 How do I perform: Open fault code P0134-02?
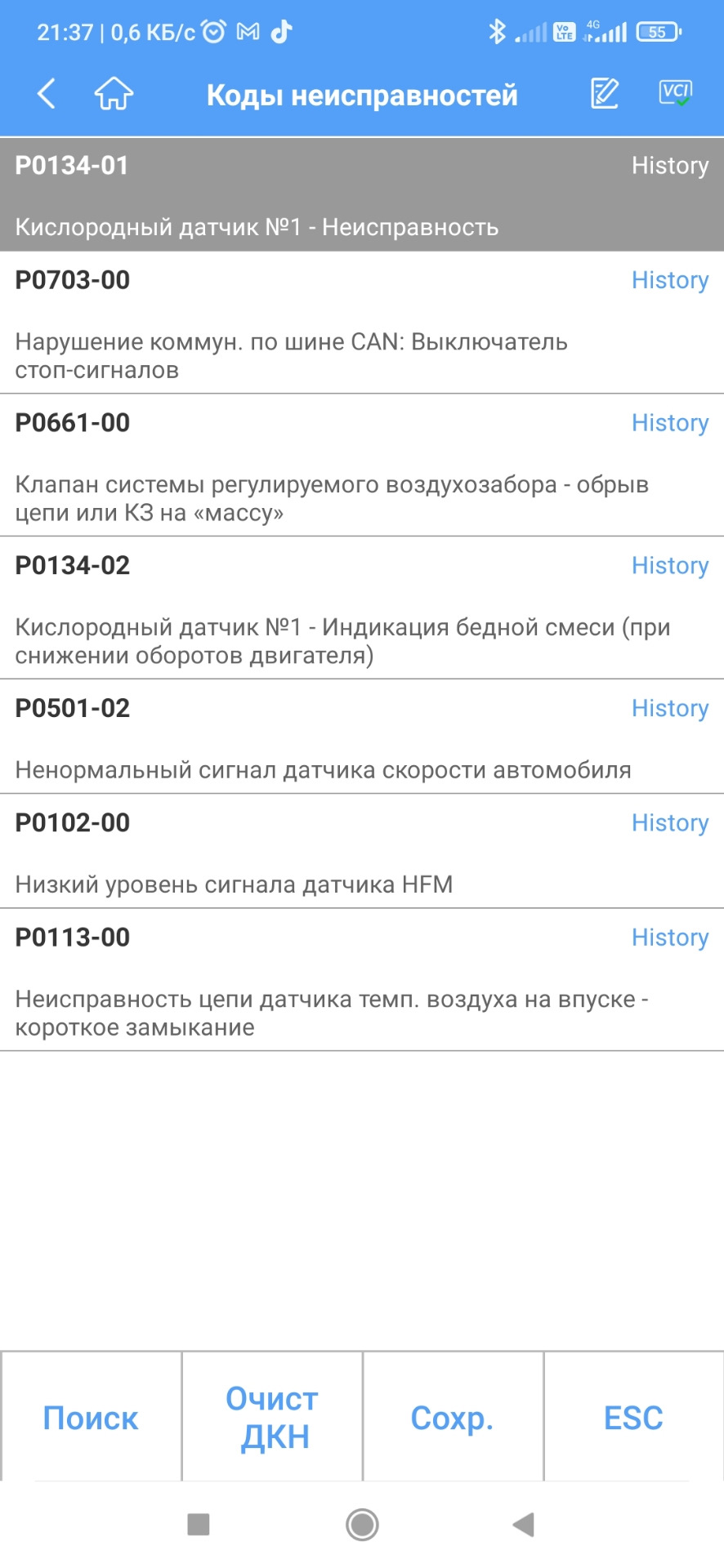pos(361,608)
